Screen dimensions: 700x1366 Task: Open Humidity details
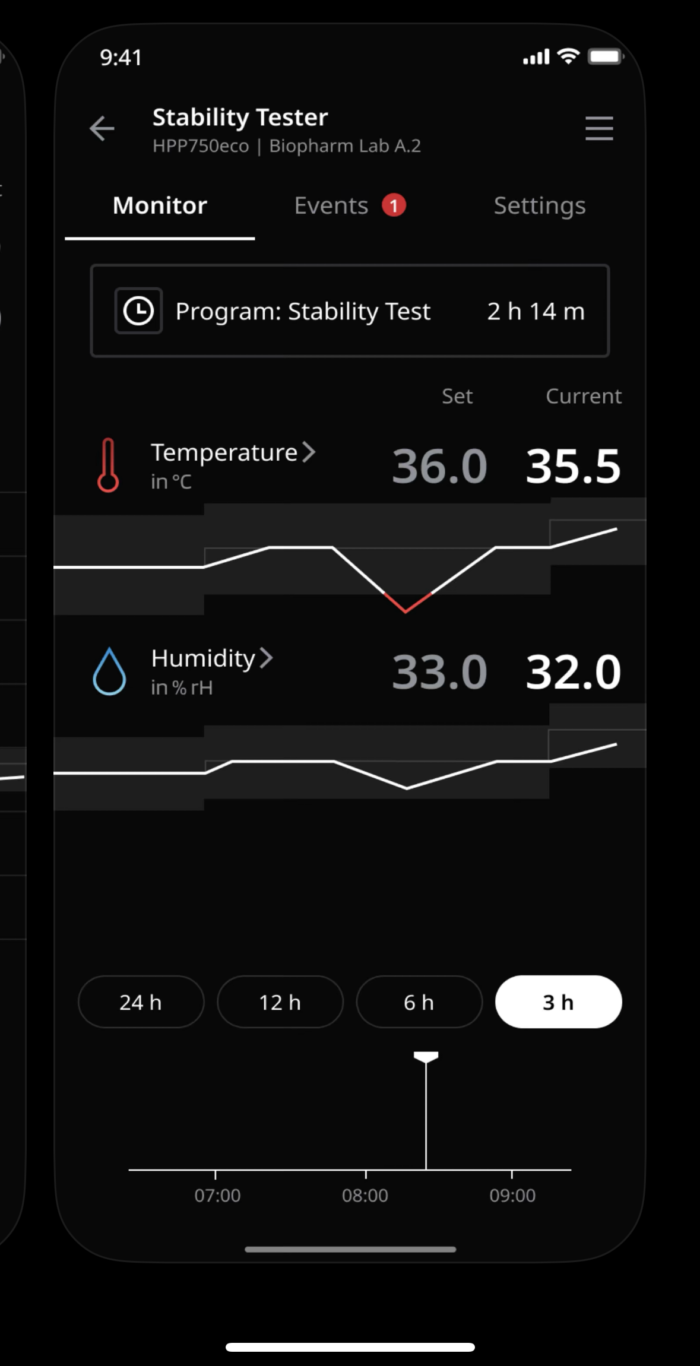tap(211, 659)
